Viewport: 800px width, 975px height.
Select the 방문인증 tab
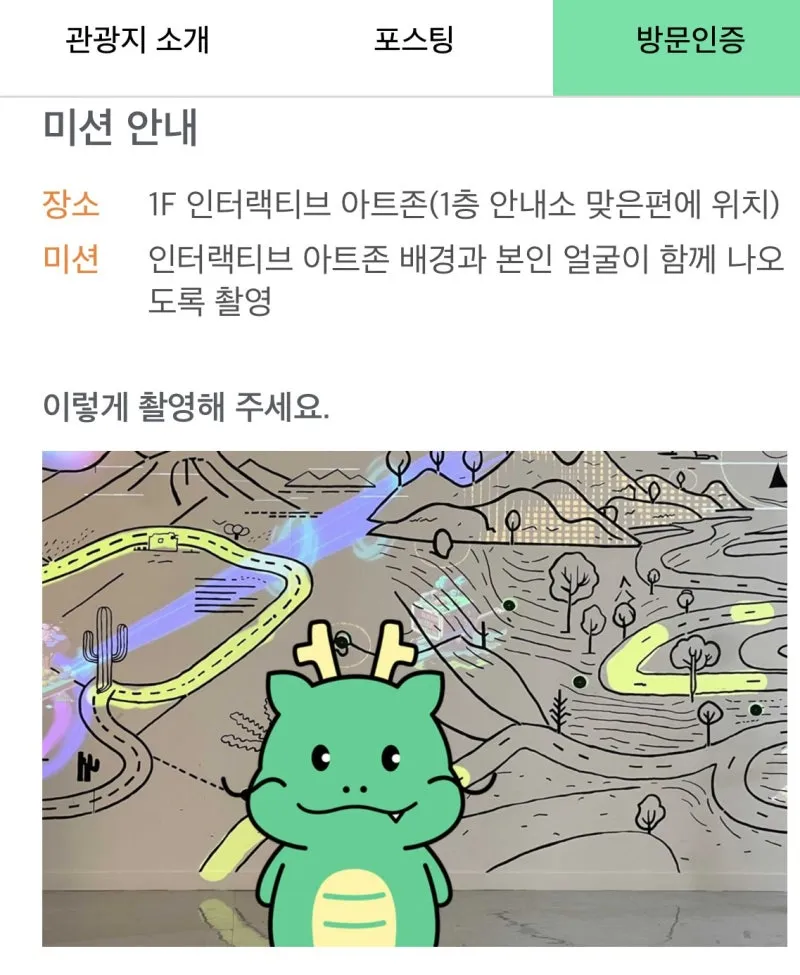(690, 42)
